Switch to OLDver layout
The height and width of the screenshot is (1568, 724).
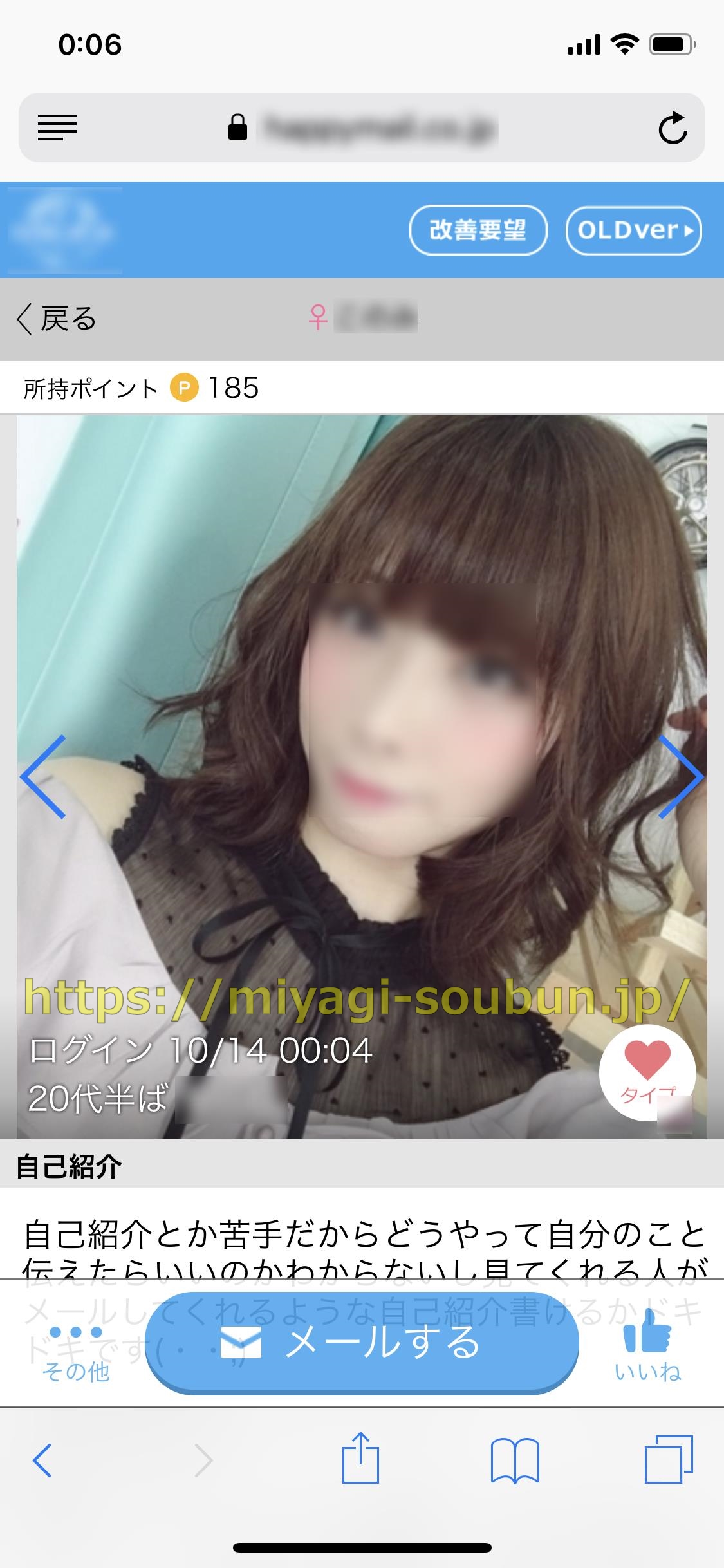[633, 230]
